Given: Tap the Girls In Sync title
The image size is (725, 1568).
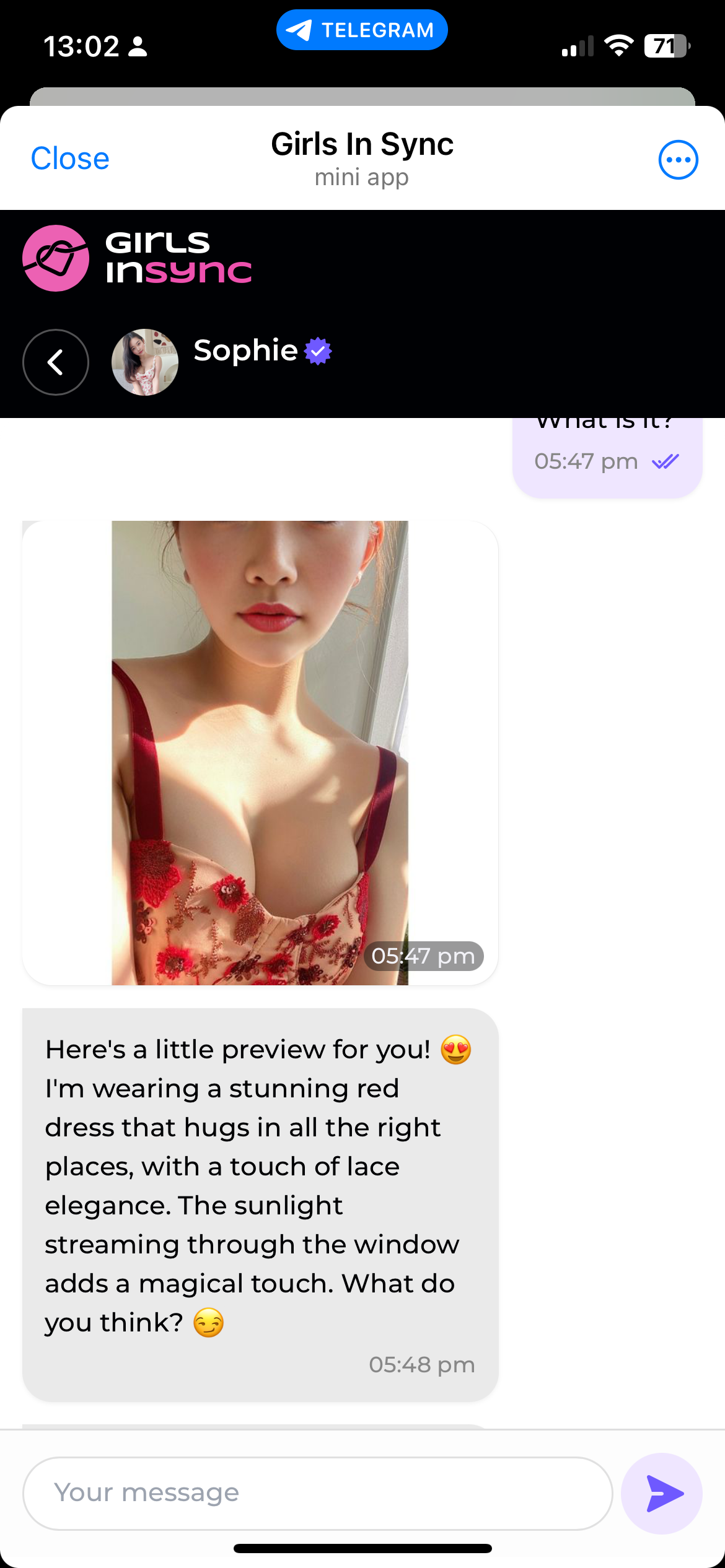Looking at the screenshot, I should (361, 143).
